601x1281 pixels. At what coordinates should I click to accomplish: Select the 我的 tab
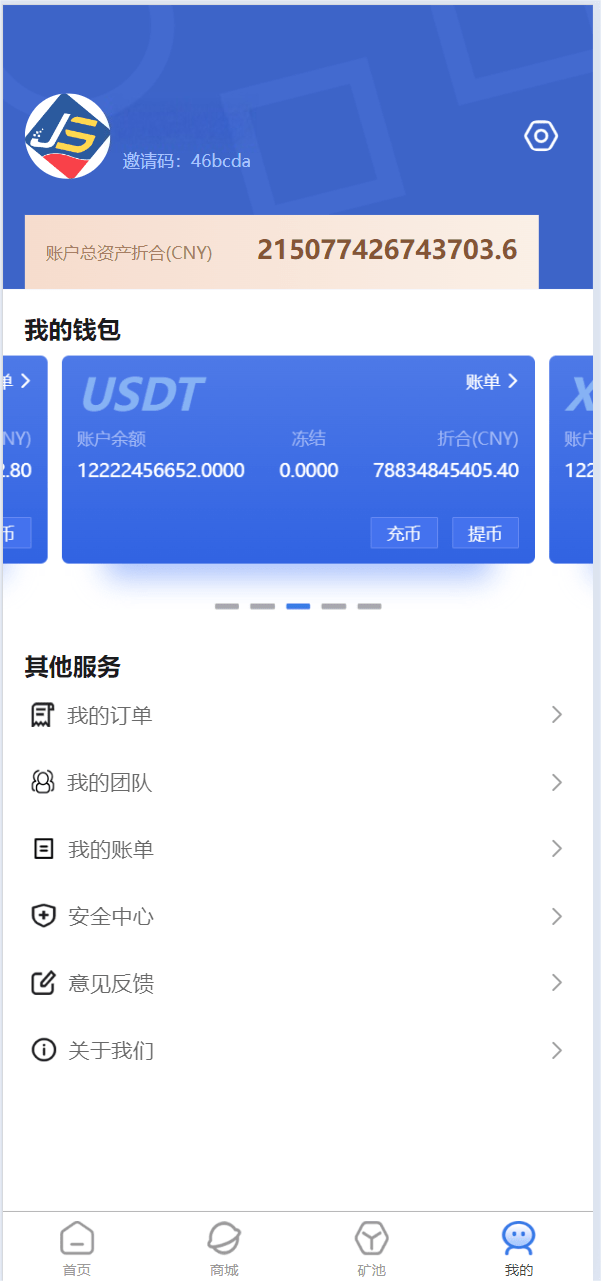(x=518, y=1248)
